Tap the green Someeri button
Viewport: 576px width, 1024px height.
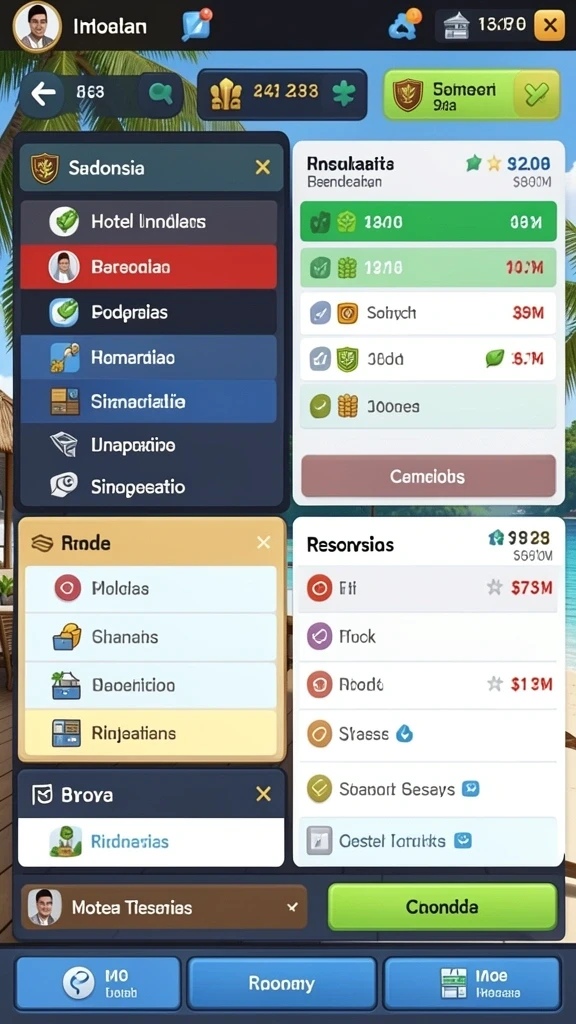pos(472,95)
